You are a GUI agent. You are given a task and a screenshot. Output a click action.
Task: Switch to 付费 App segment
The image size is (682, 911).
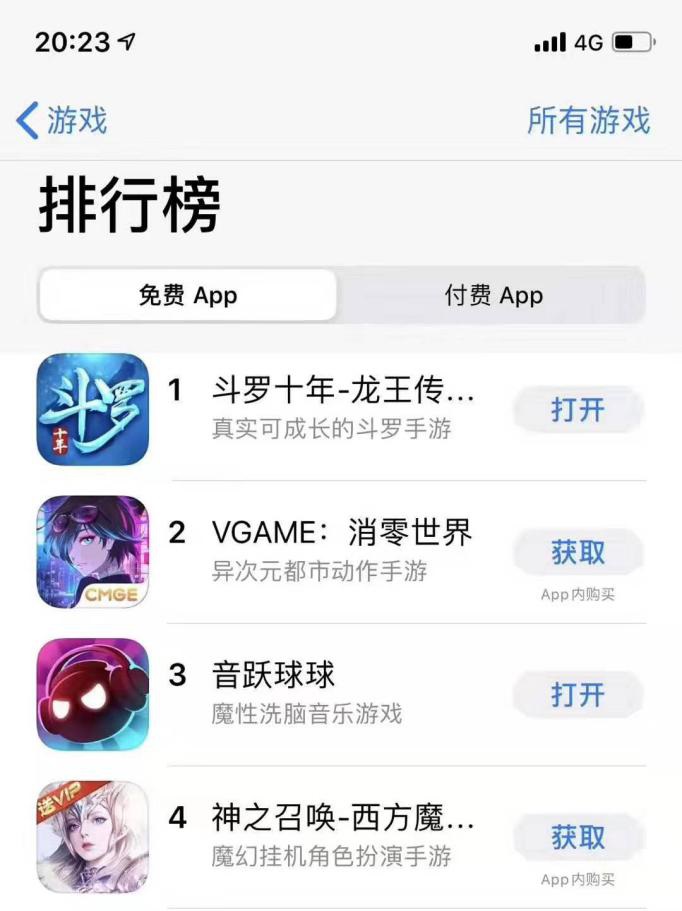pyautogui.click(x=493, y=296)
